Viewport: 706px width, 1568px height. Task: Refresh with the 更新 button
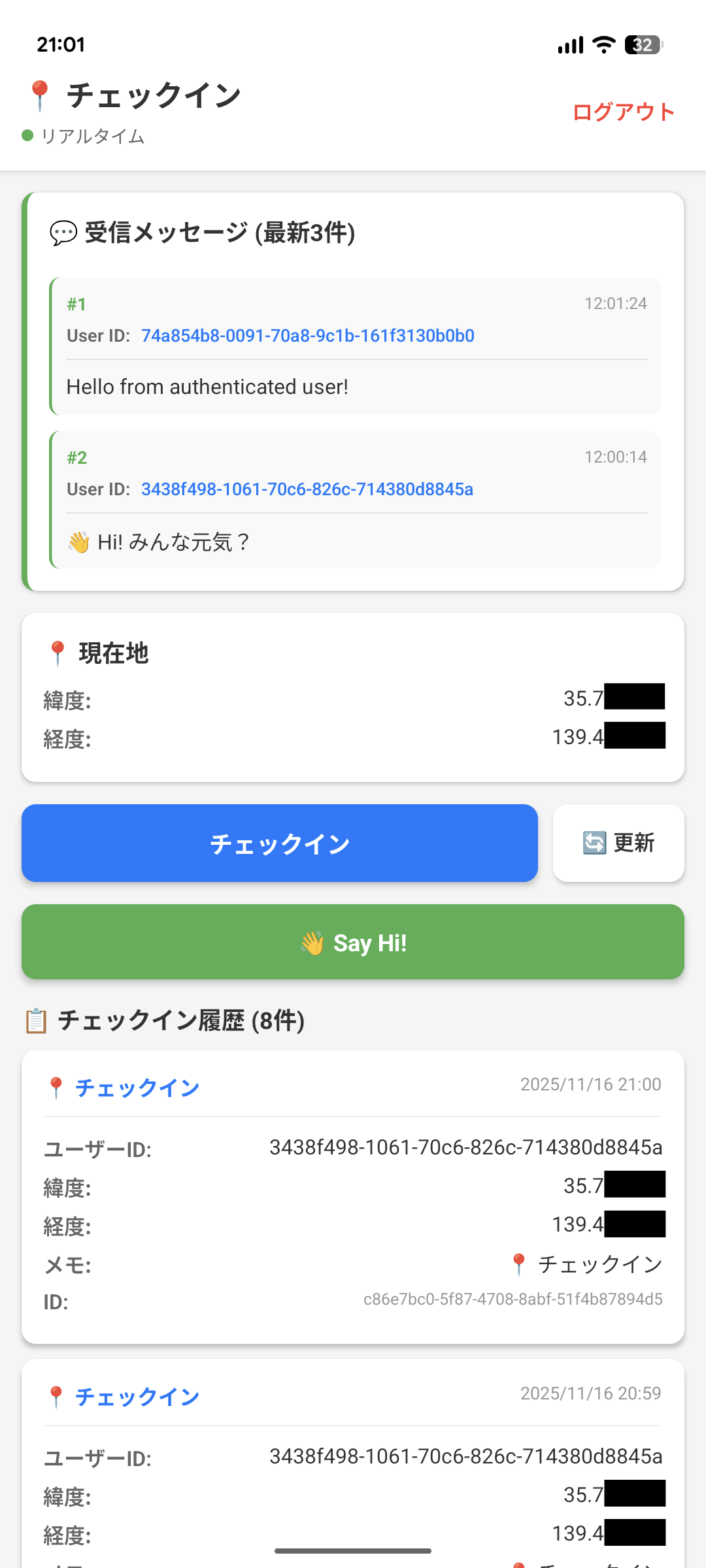[618, 843]
